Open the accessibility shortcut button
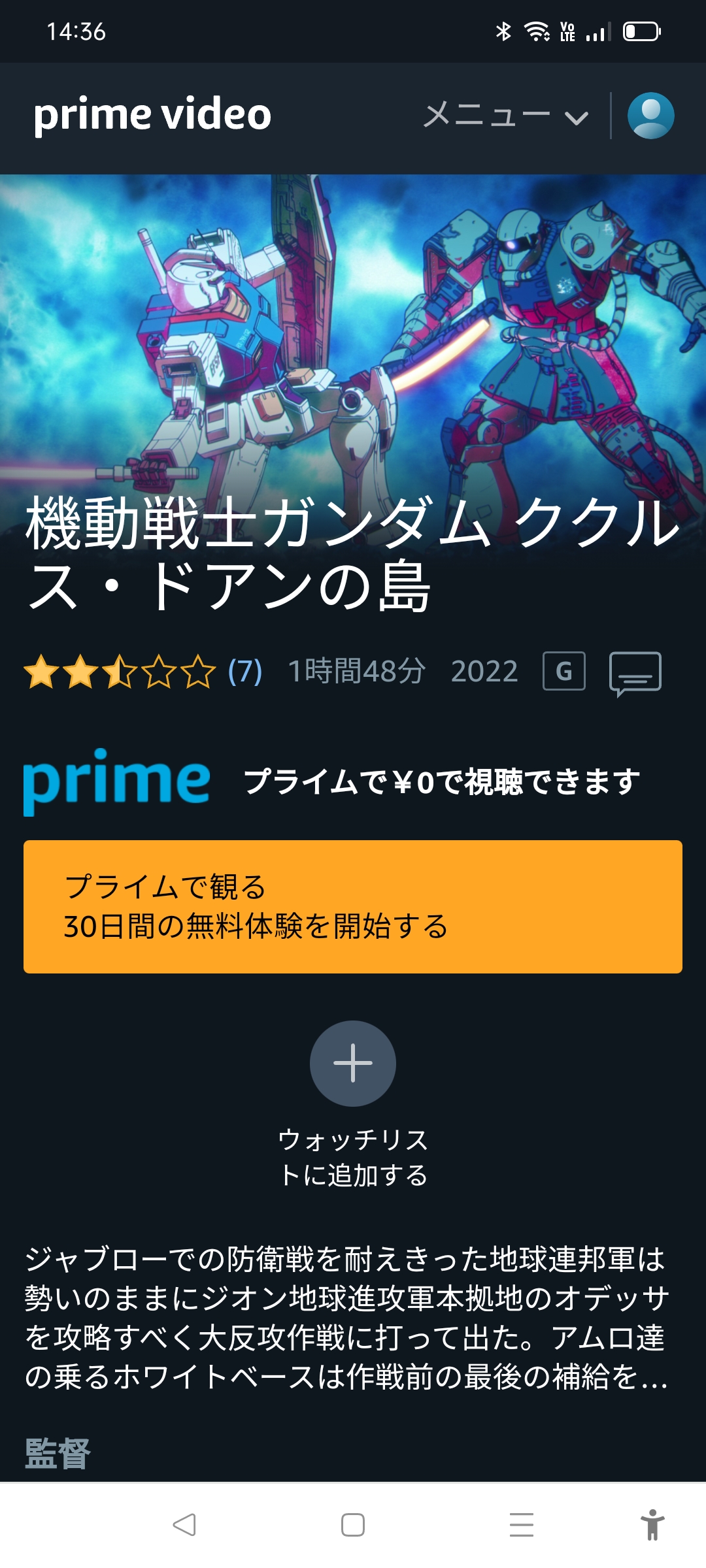 652,1525
